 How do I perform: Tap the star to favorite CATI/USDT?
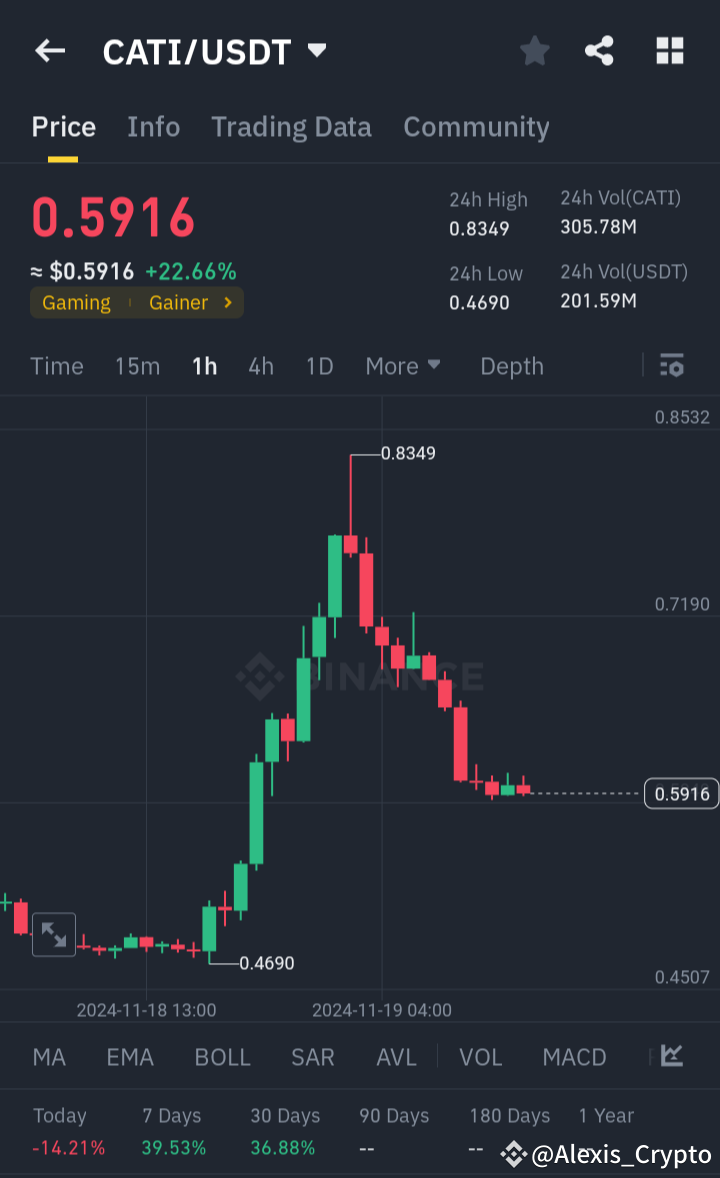click(x=534, y=51)
